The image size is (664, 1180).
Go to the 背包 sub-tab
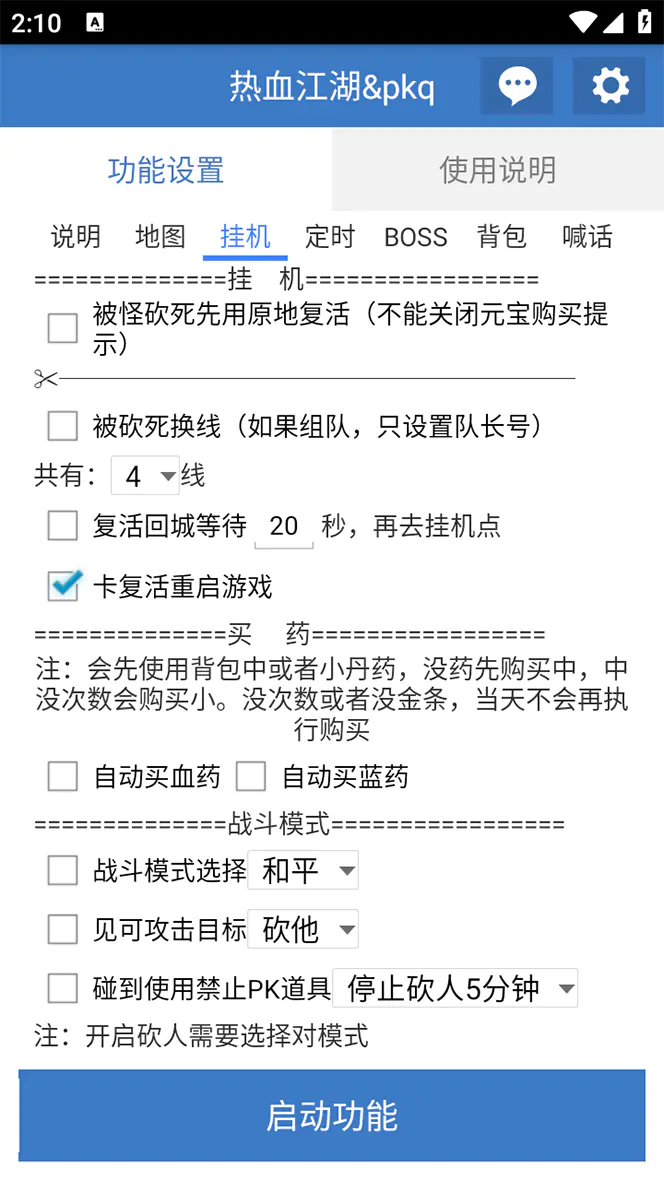coord(502,237)
